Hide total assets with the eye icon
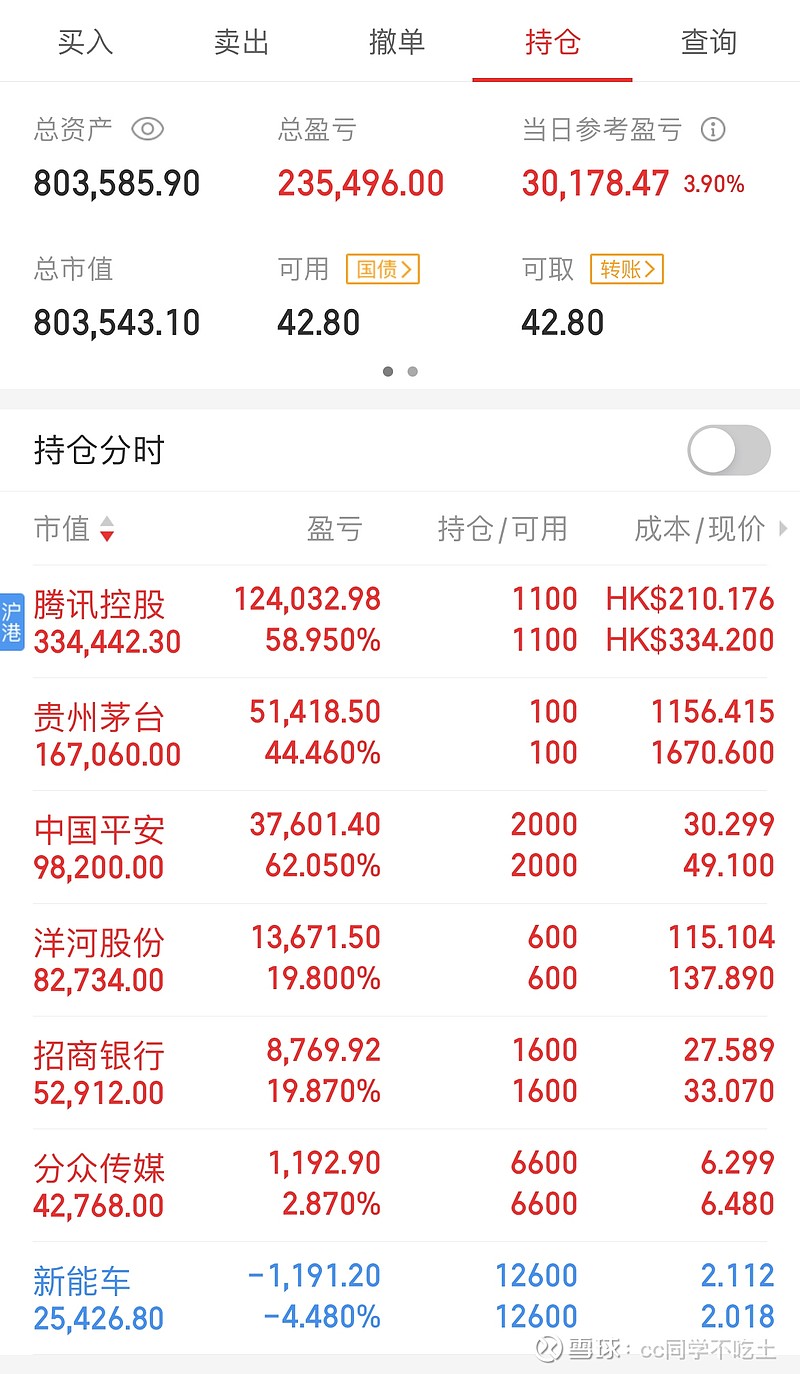 147,129
